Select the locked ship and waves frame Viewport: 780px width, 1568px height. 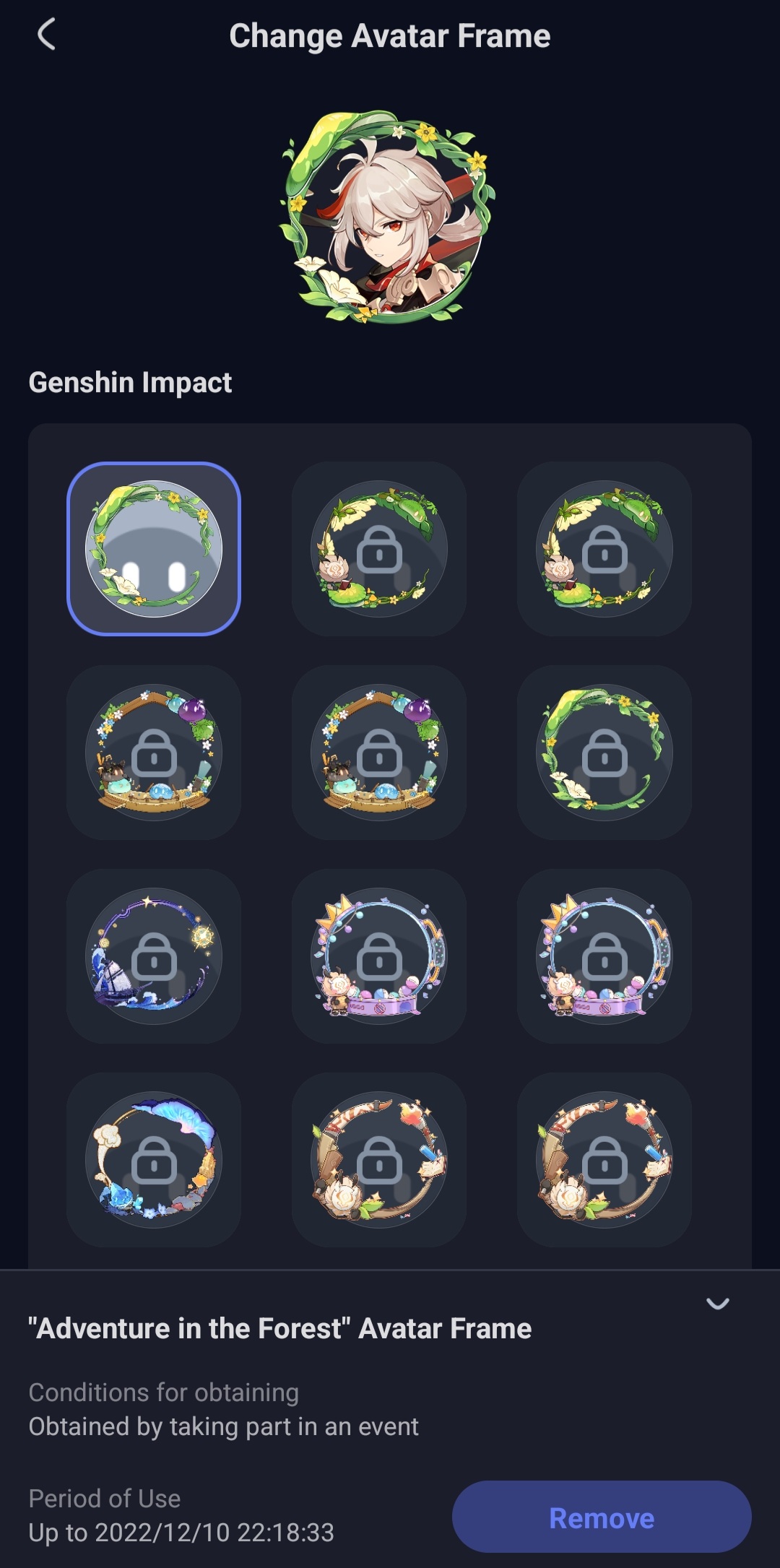click(154, 956)
